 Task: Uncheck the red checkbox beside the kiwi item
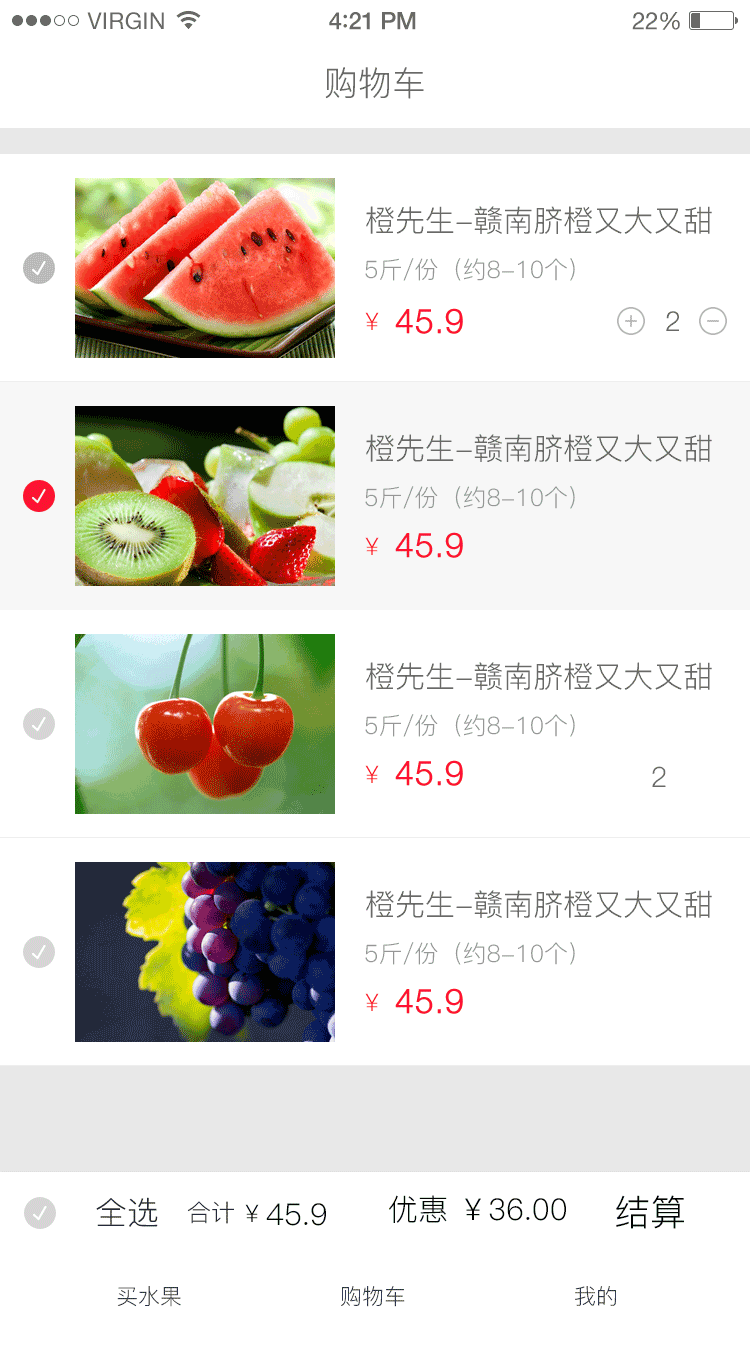39,496
